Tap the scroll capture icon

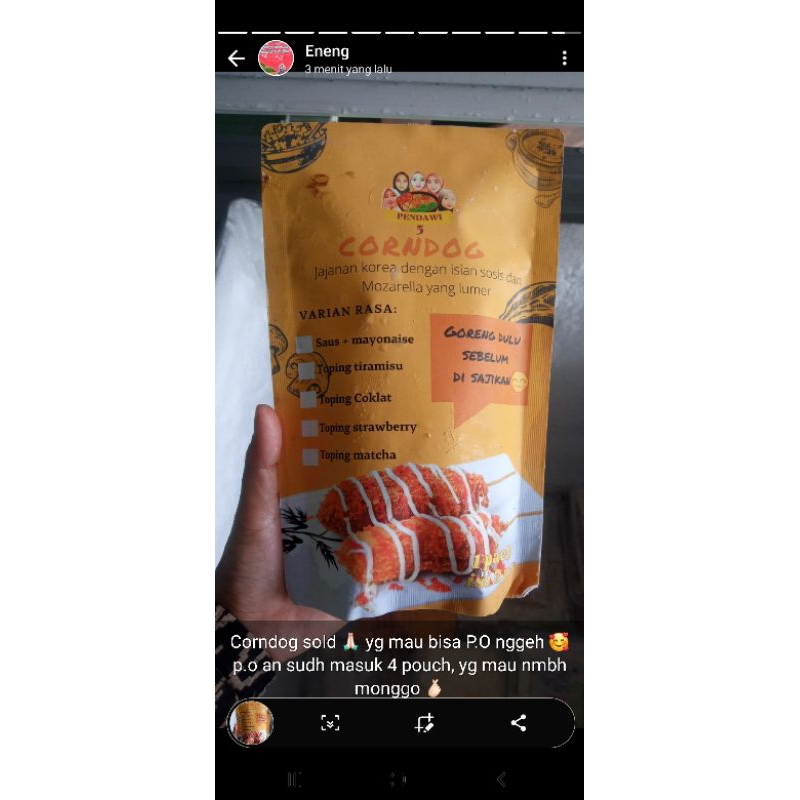pyautogui.click(x=330, y=723)
